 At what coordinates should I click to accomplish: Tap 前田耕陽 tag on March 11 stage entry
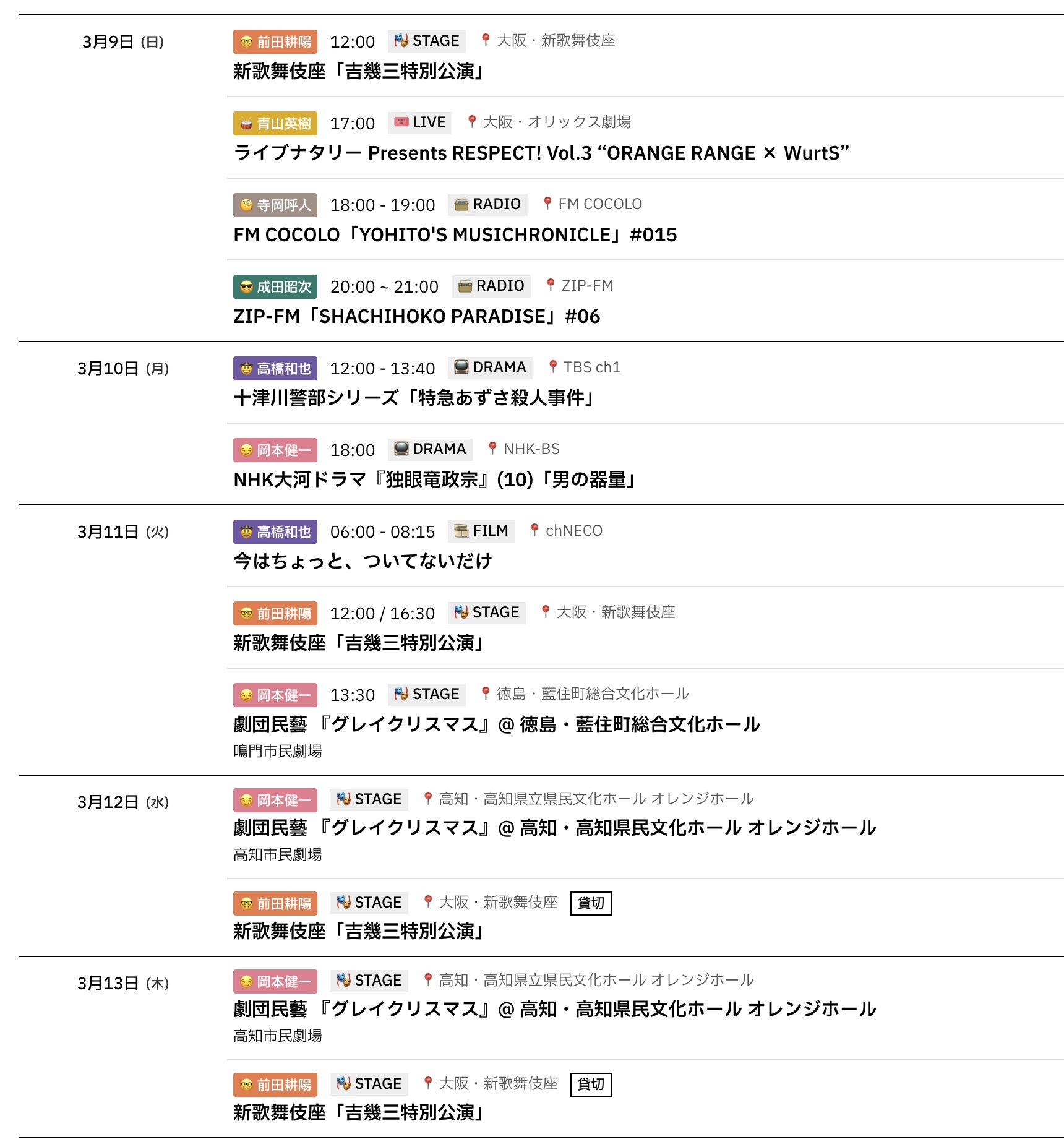[x=275, y=613]
